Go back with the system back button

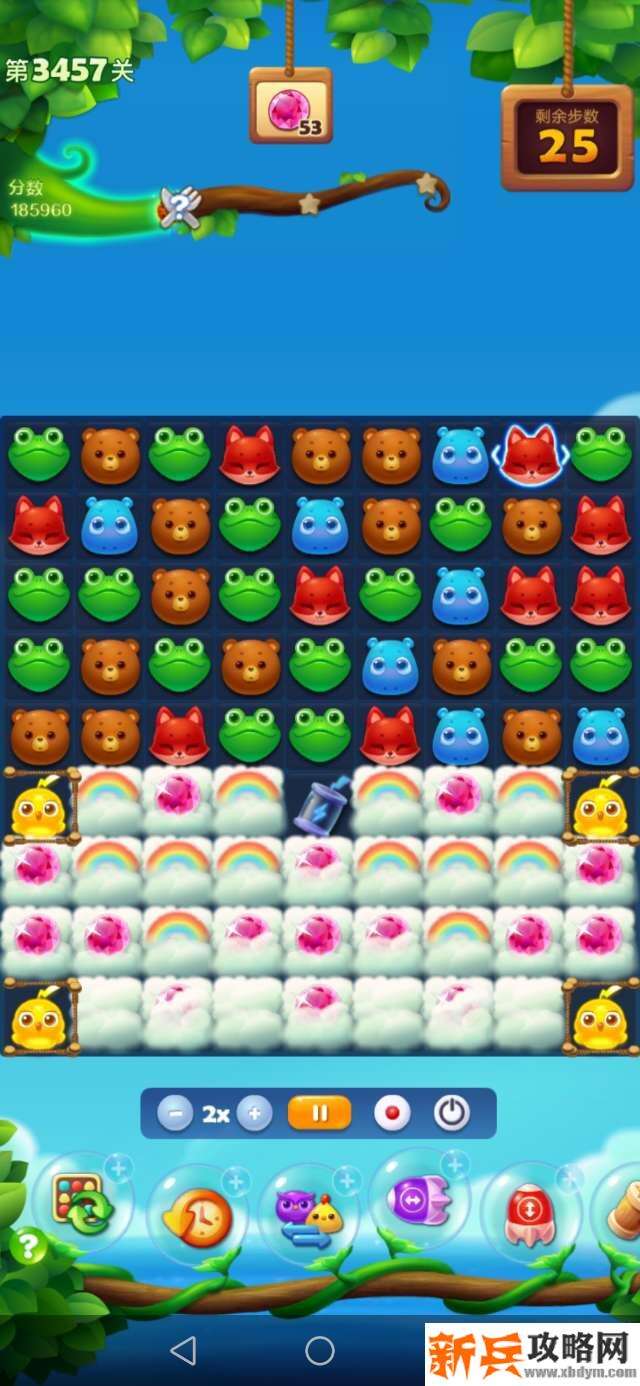coord(183,1351)
